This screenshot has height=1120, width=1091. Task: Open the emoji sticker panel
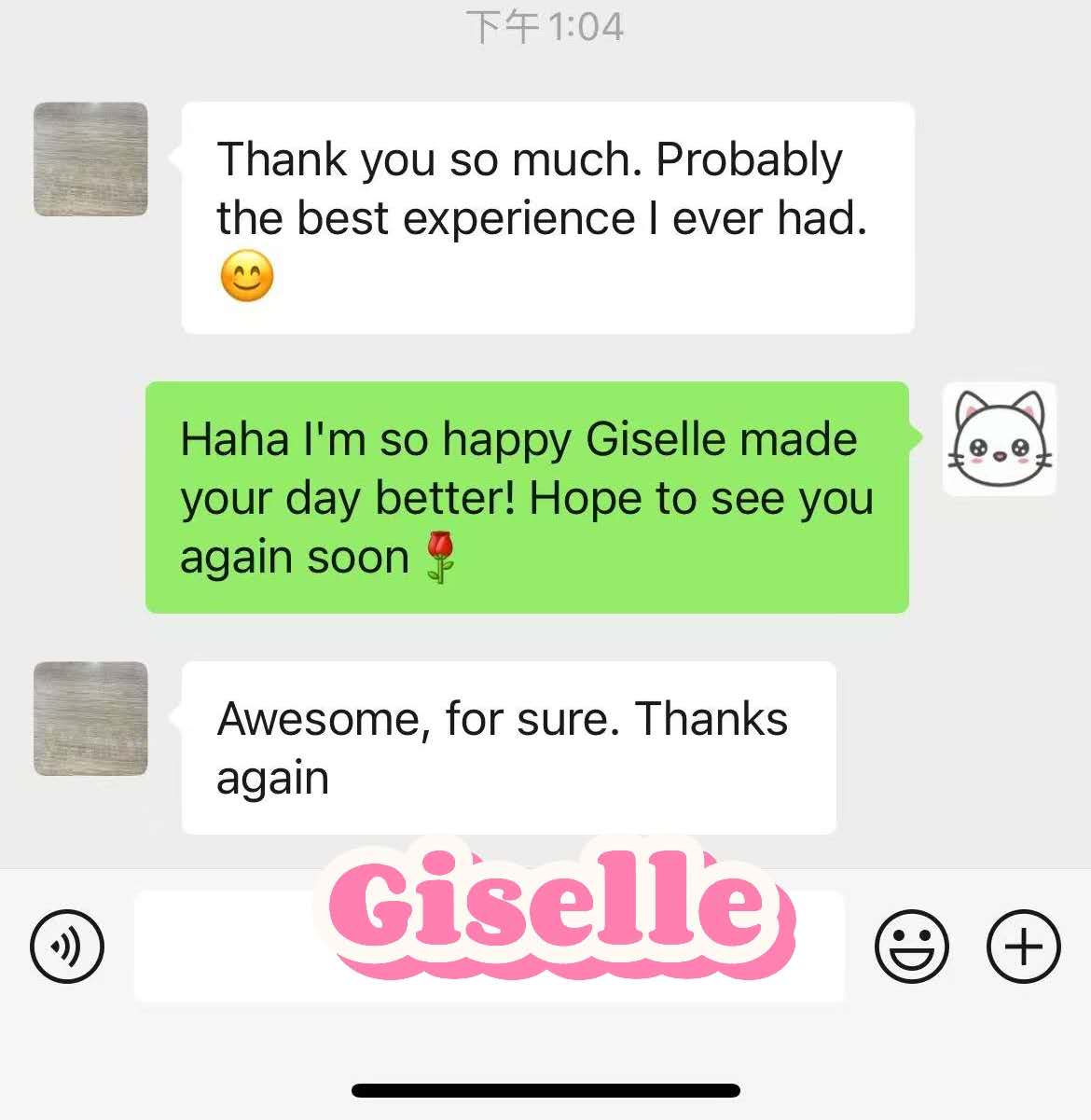point(911,946)
